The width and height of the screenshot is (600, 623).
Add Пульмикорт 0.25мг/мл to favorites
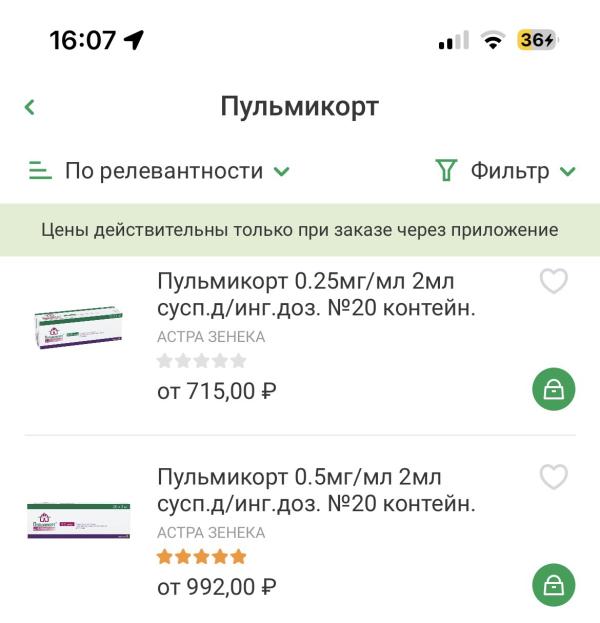pyautogui.click(x=554, y=281)
